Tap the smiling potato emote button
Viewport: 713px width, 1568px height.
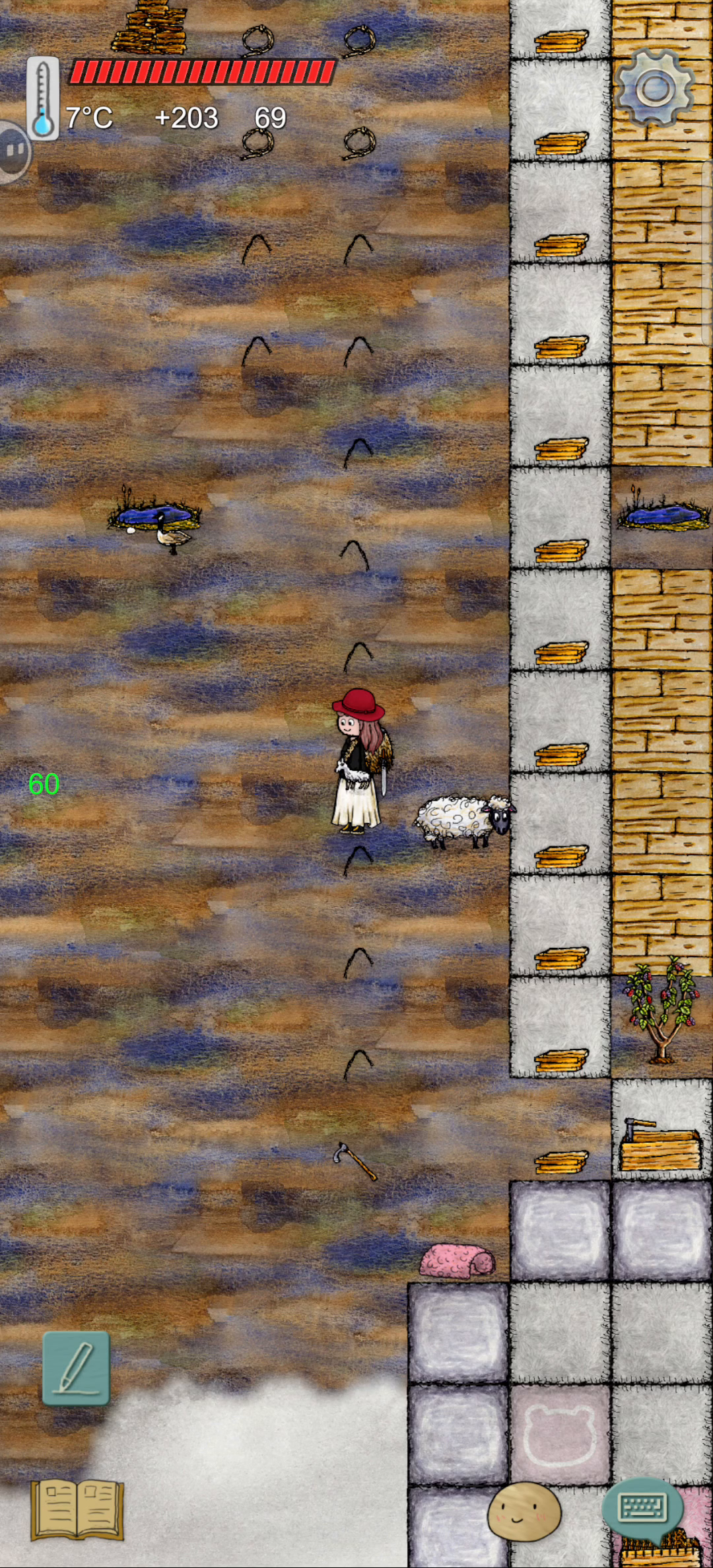point(524,1511)
